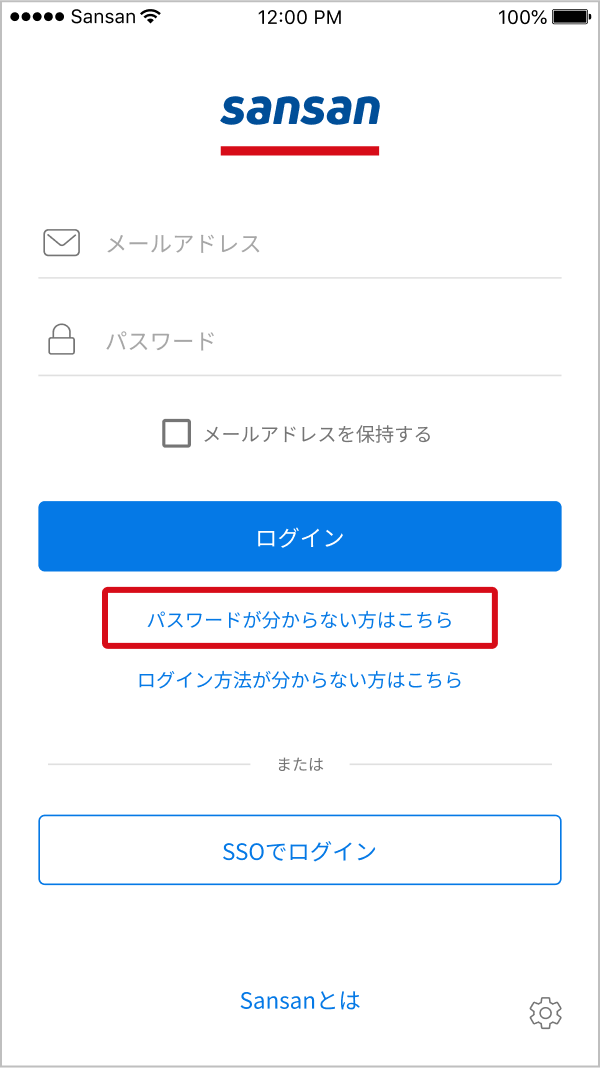Open パスワードが分からない方はこちら link
Image resolution: width=600 pixels, height=1068 pixels.
300,620
